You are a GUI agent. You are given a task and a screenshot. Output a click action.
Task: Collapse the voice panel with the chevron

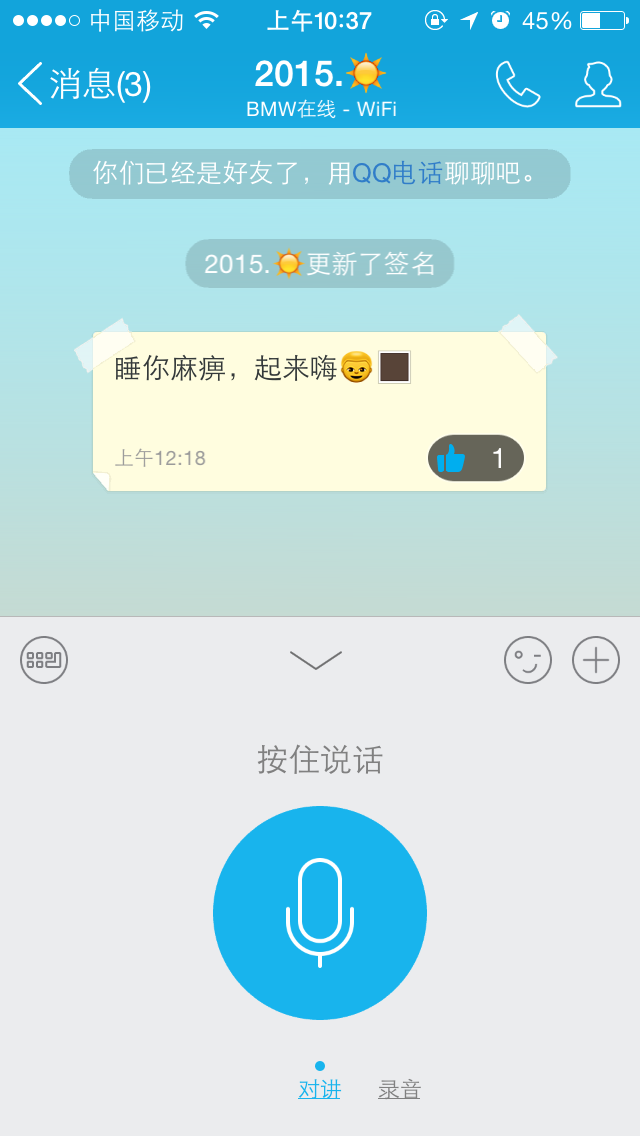point(316,659)
